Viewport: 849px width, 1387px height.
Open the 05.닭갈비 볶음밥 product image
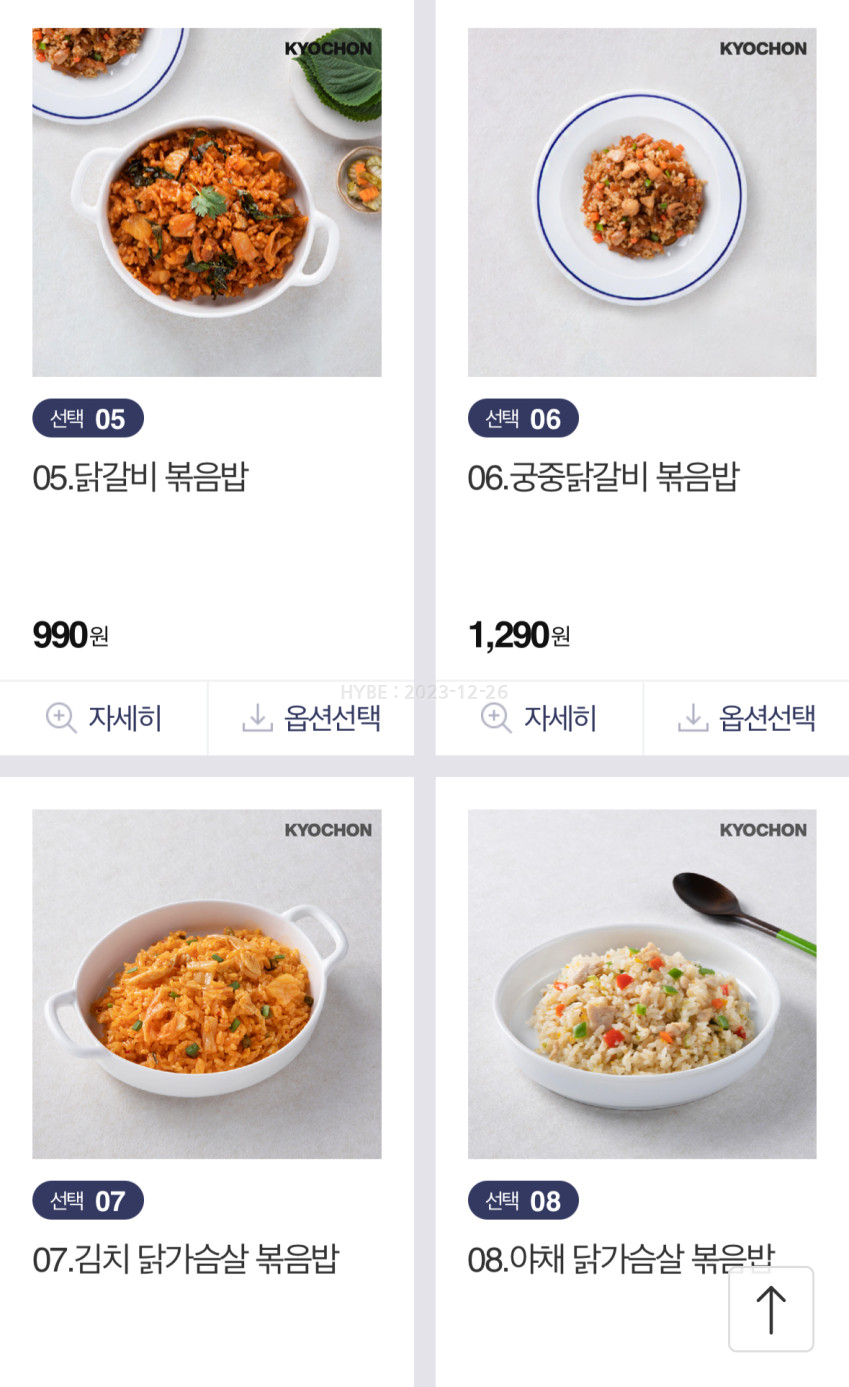(x=207, y=202)
